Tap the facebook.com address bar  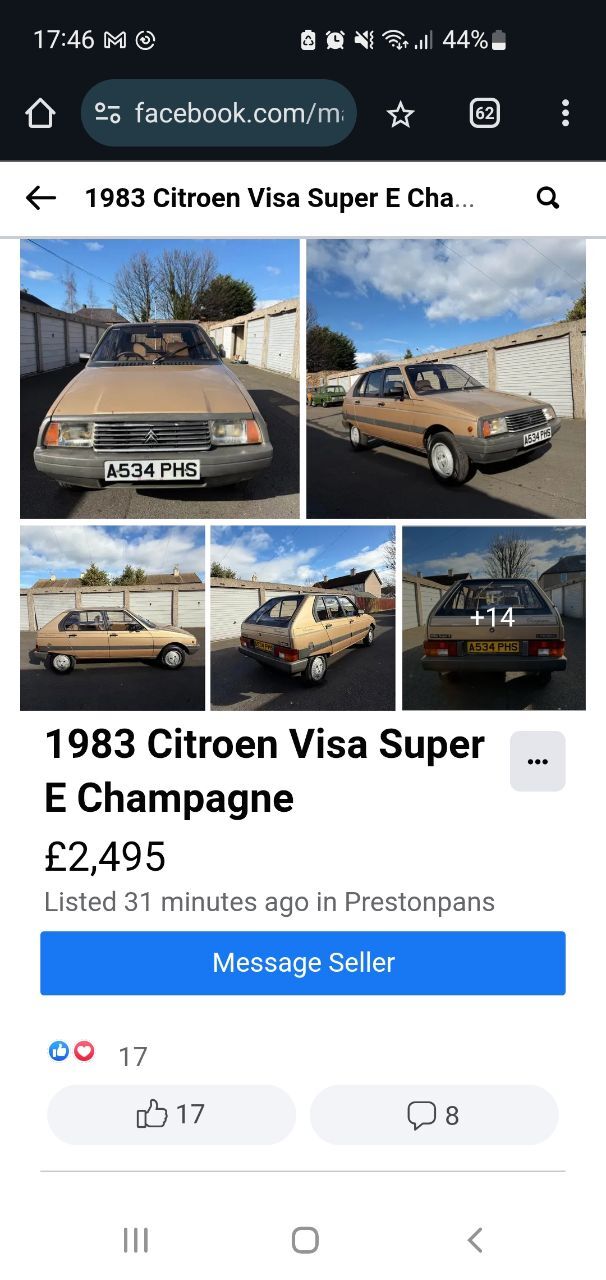[218, 113]
